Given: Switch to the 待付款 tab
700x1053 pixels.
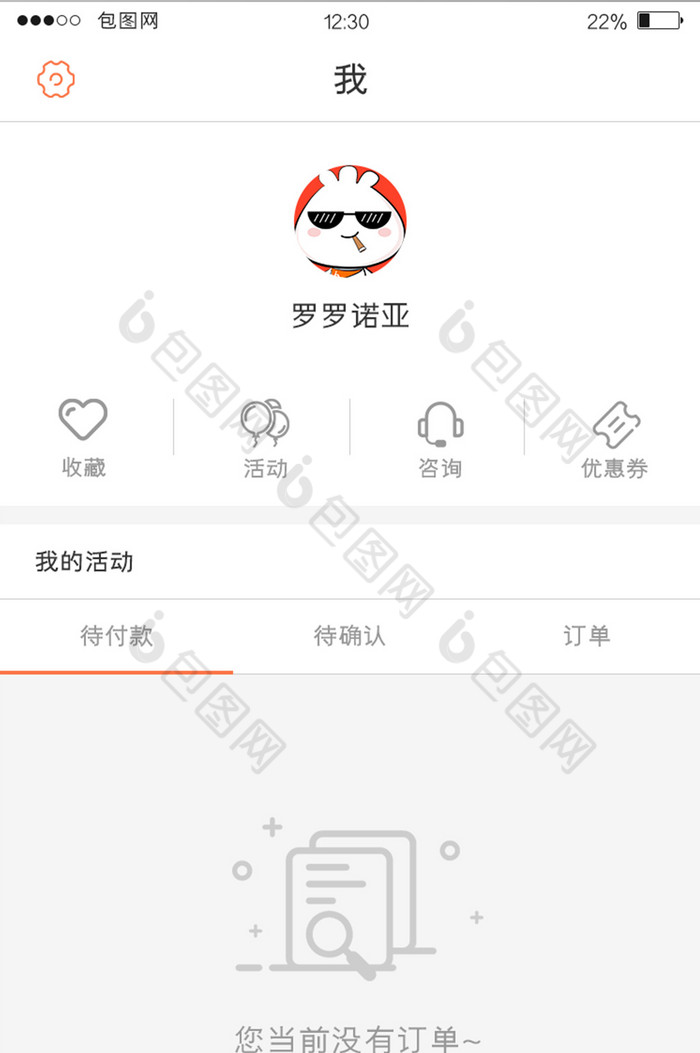Looking at the screenshot, I should [116, 636].
